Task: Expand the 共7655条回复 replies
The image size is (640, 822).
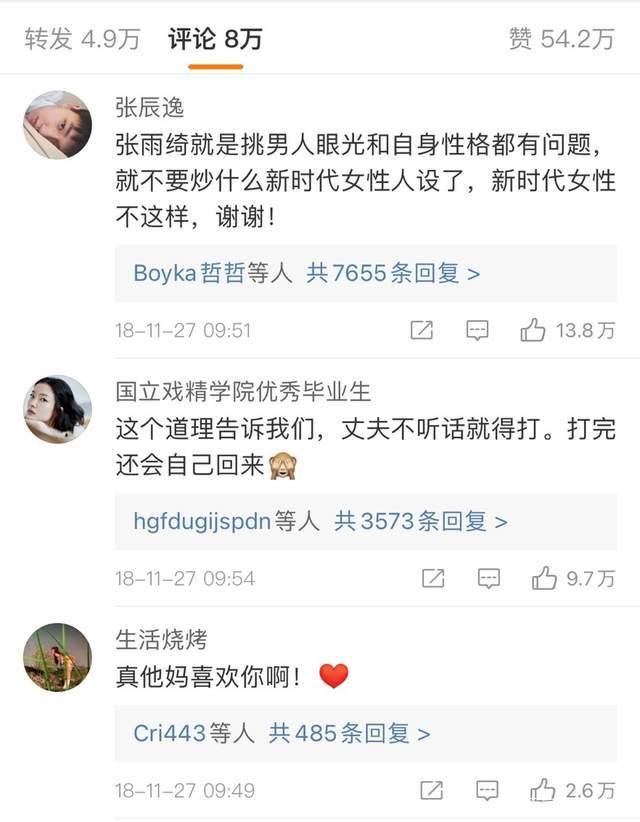Action: tap(393, 273)
